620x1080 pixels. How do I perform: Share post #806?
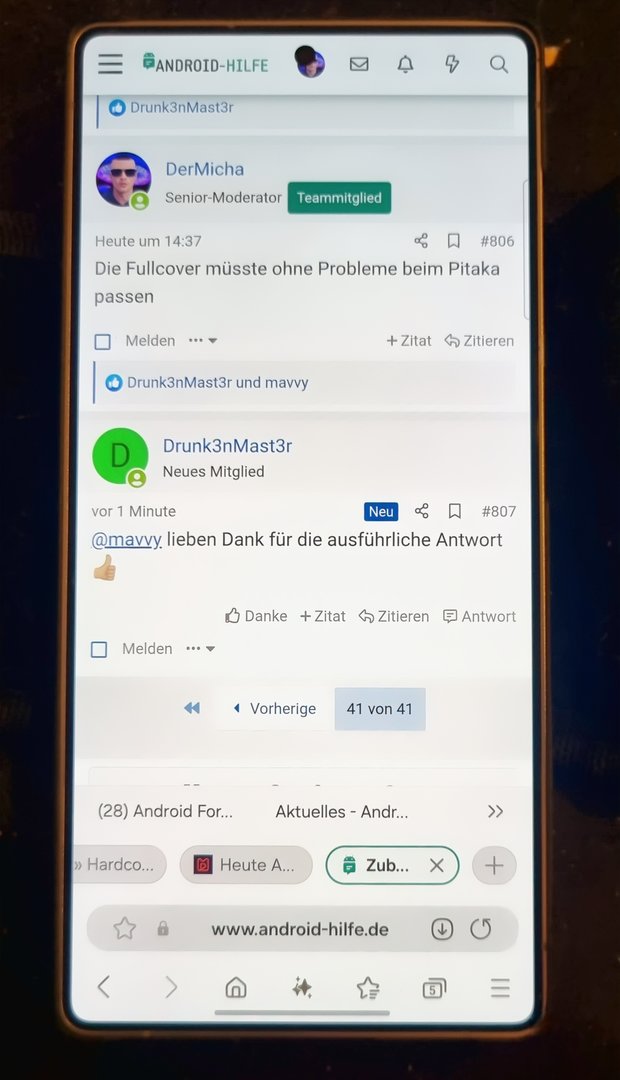tap(421, 241)
